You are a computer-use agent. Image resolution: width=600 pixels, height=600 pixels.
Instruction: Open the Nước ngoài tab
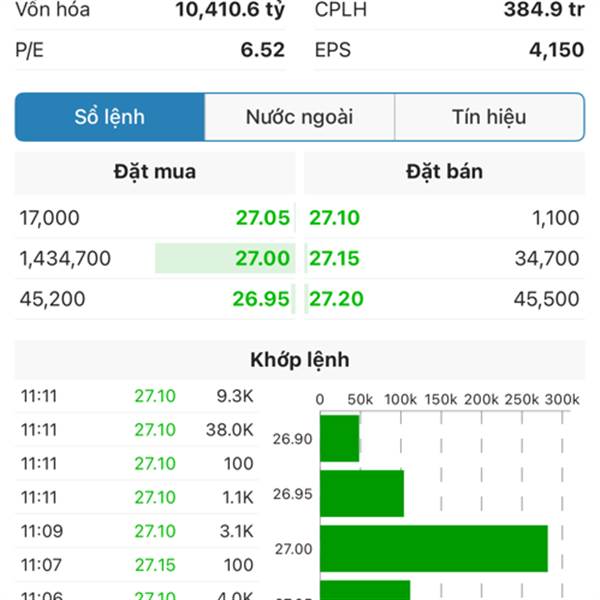pyautogui.click(x=299, y=117)
